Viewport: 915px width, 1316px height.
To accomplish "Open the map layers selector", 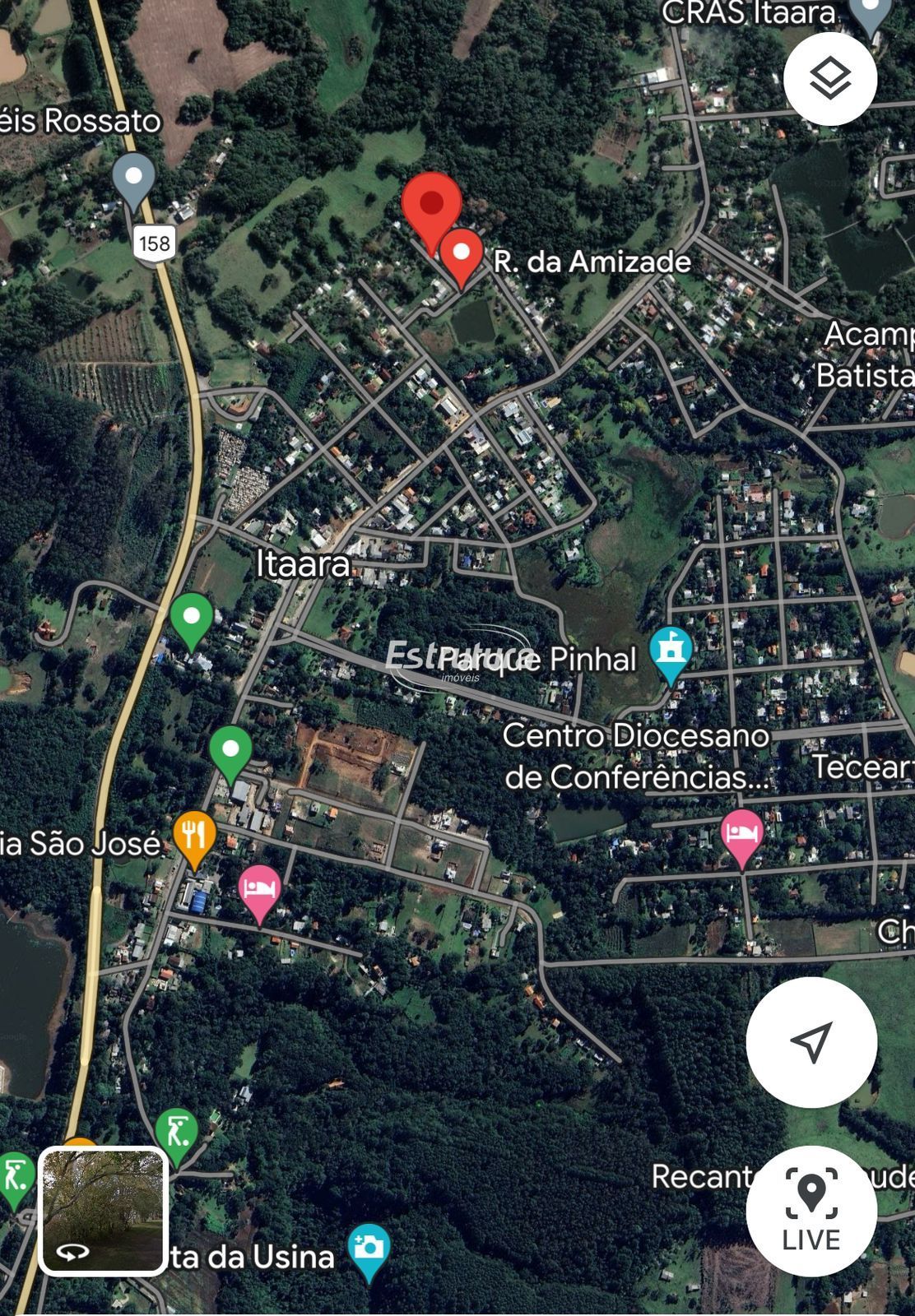I will click(829, 79).
